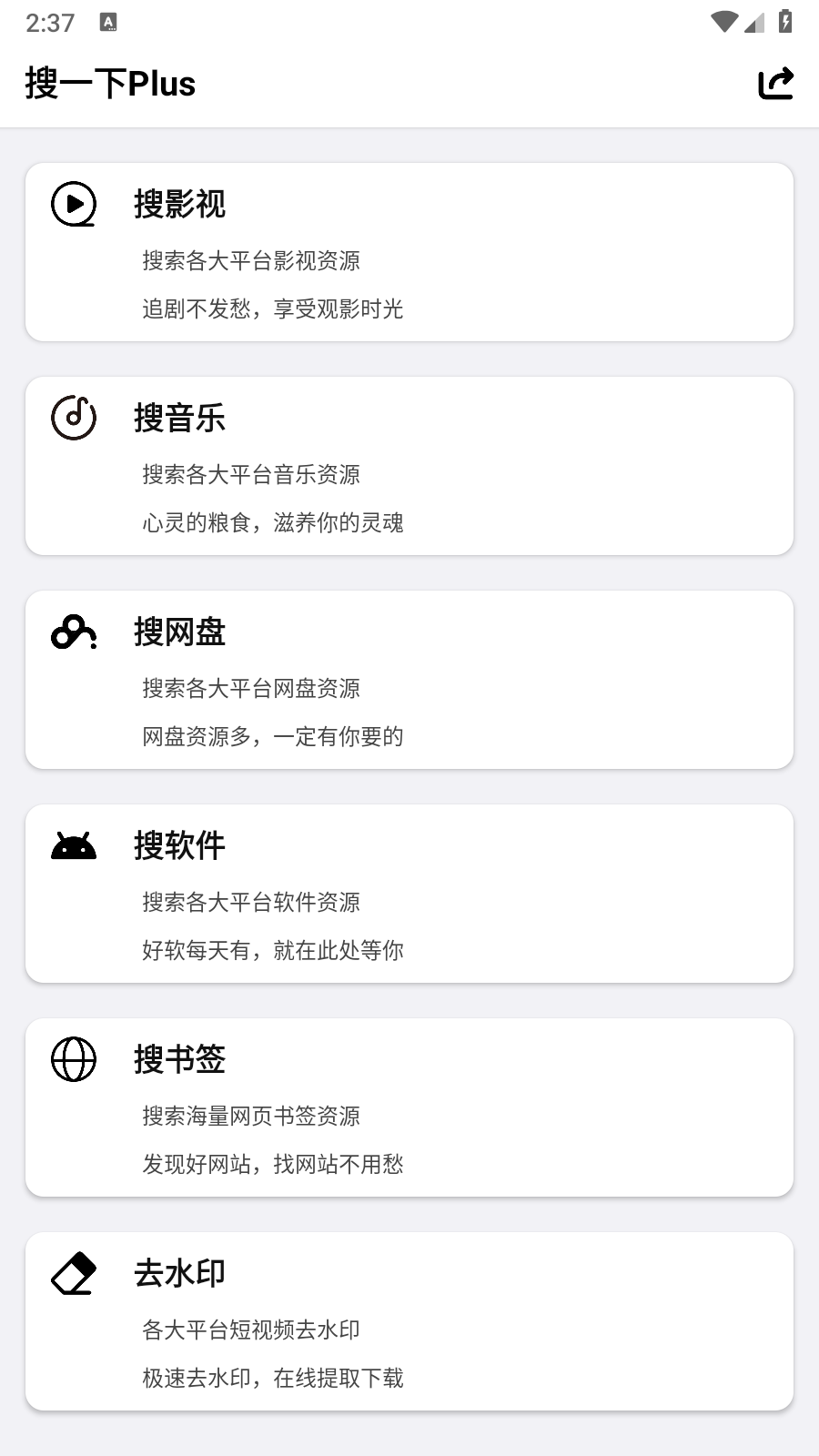Open the share icon in the top bar
The width and height of the screenshot is (819, 1456).
click(x=774, y=82)
